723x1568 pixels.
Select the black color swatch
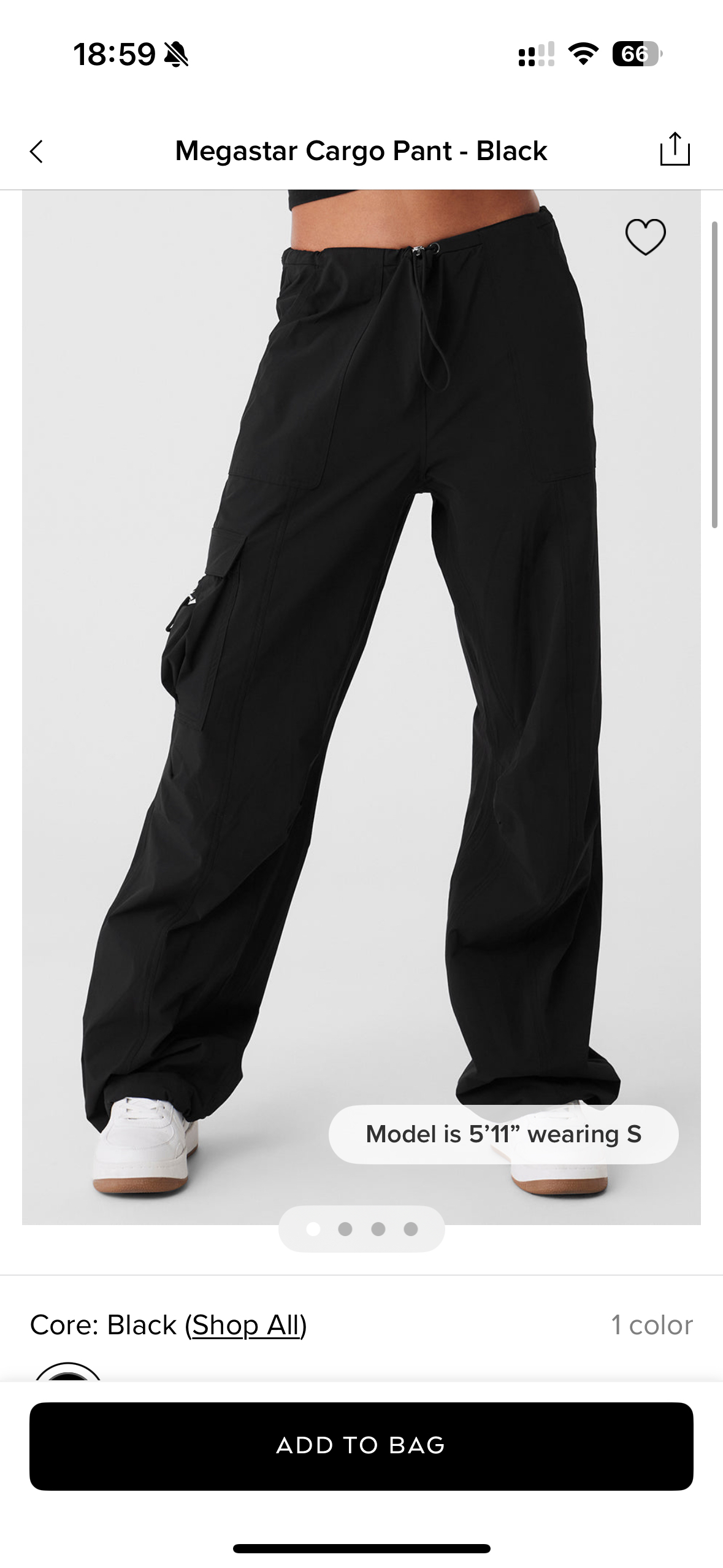[68, 1373]
